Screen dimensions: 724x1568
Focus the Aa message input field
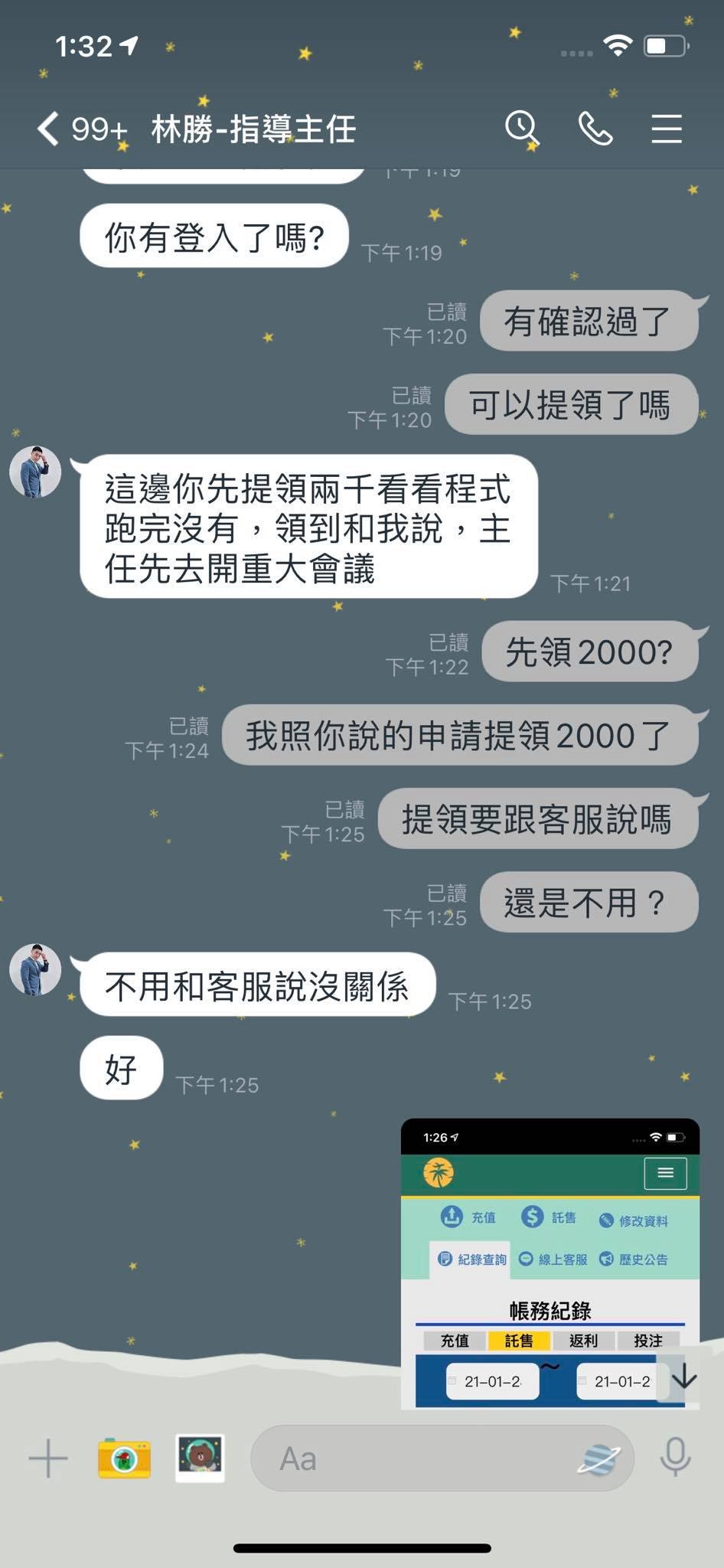click(x=413, y=1459)
